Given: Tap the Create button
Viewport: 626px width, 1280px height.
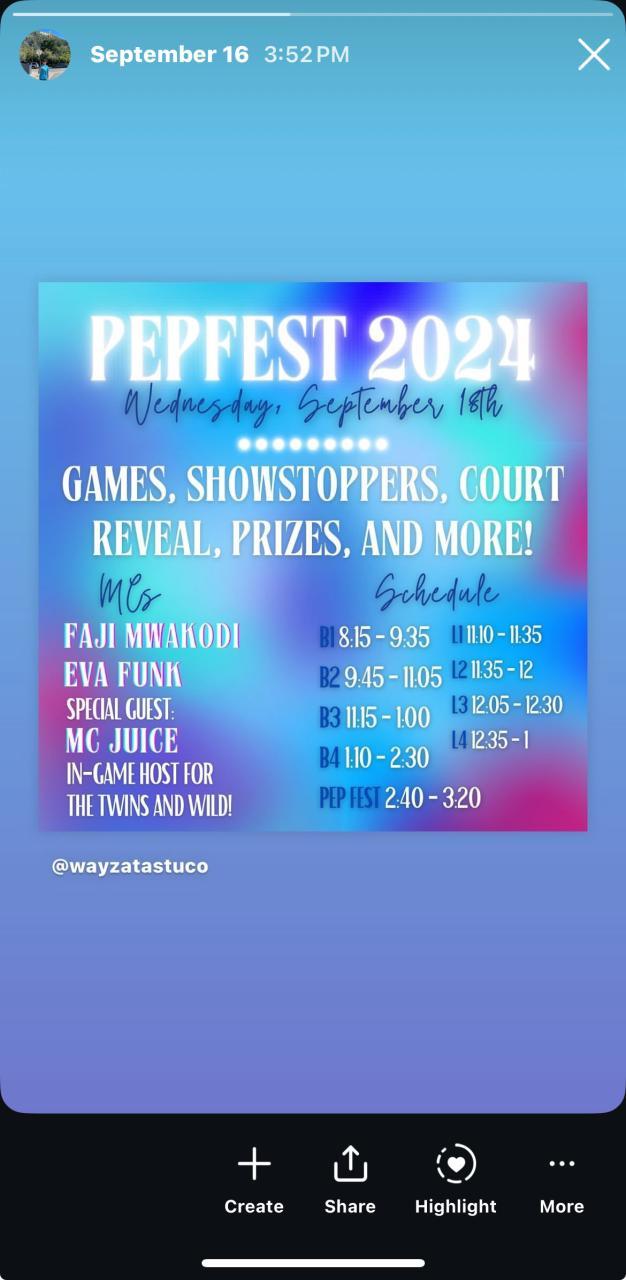Looking at the screenshot, I should pos(254,1180).
